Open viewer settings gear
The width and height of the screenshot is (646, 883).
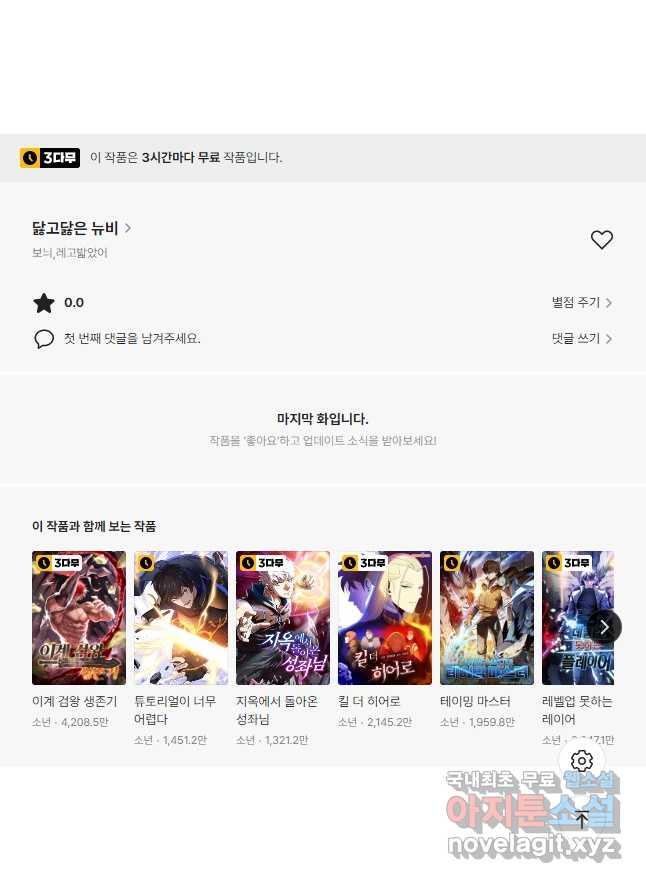[582, 761]
